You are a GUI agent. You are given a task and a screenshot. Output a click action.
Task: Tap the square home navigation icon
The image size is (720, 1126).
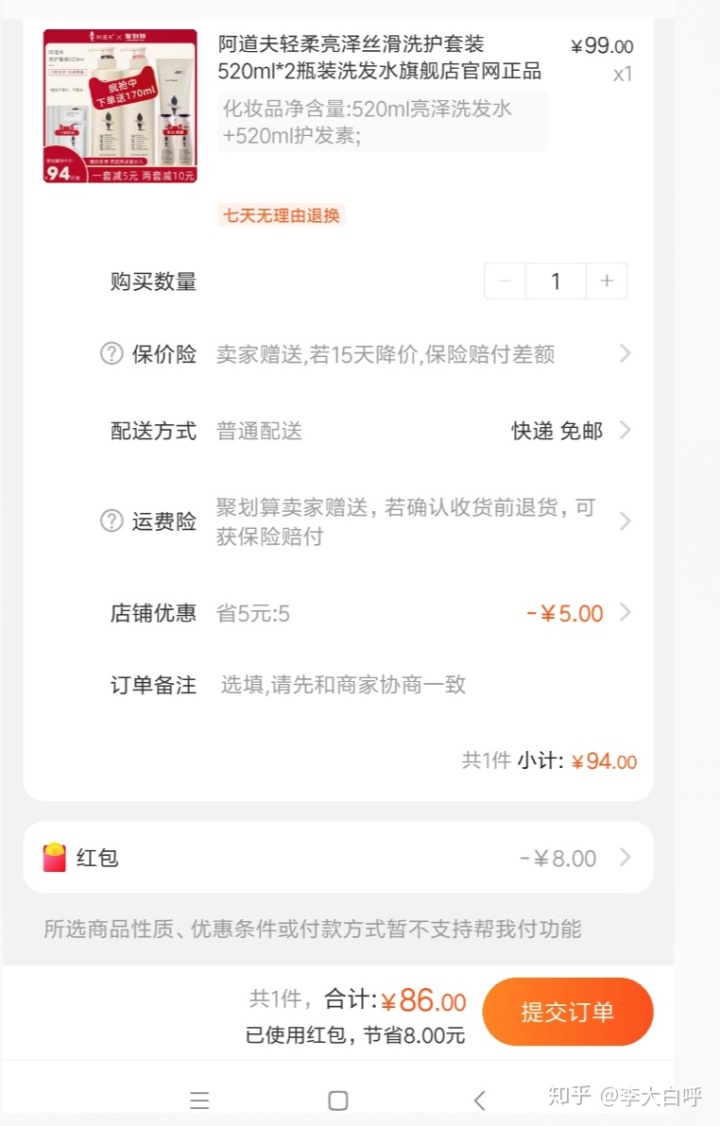point(336,1100)
